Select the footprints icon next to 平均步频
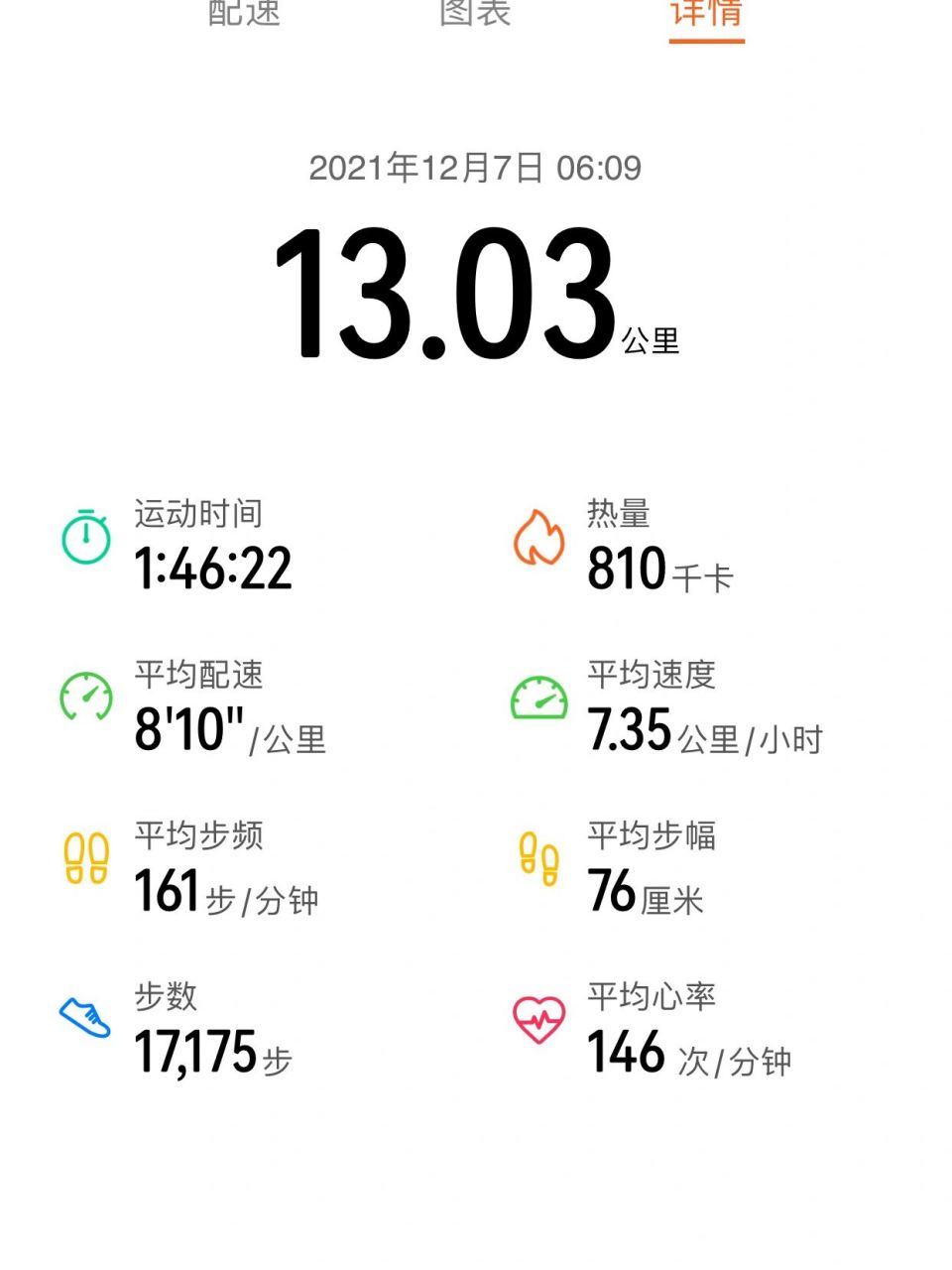The height and width of the screenshot is (1270, 952). (x=84, y=857)
